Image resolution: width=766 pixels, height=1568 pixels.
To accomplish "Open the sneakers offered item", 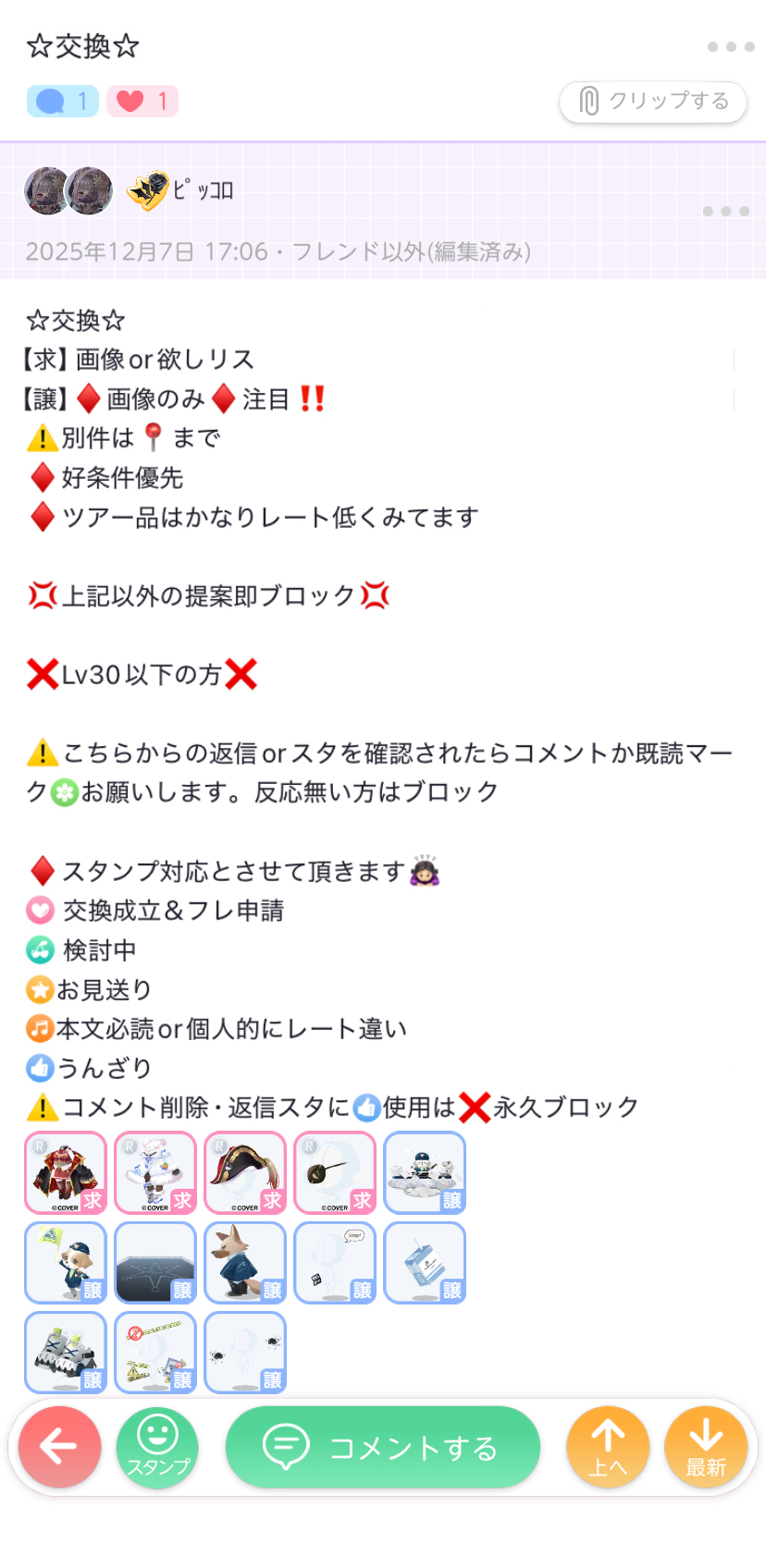I will (66, 1352).
